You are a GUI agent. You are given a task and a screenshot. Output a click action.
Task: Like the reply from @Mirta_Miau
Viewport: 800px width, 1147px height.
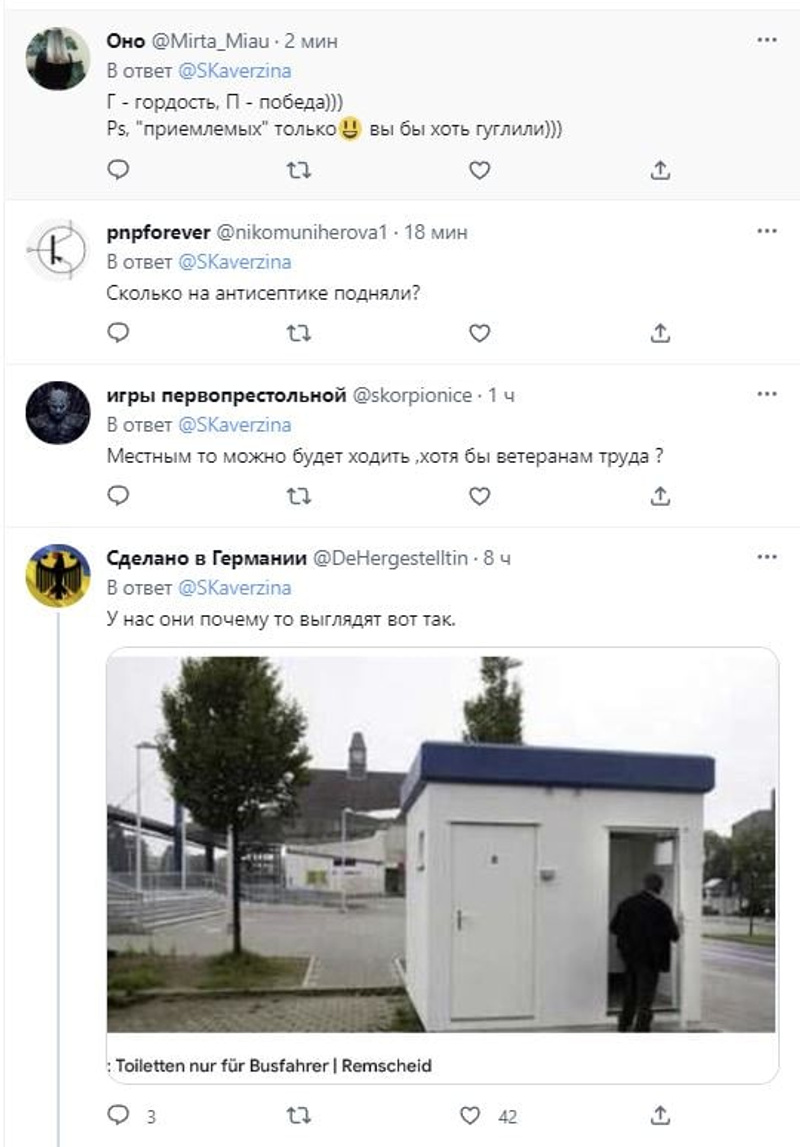point(480,171)
